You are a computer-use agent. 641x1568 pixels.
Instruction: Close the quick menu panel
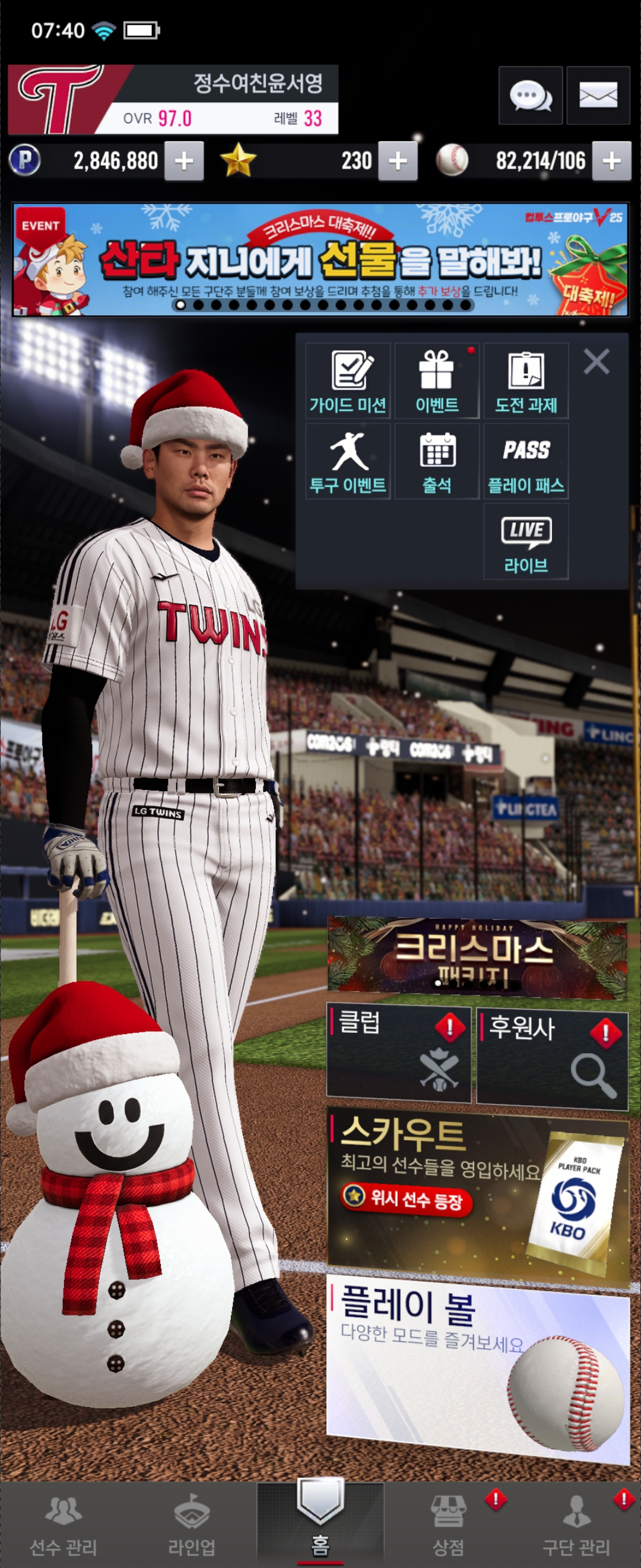(596, 362)
